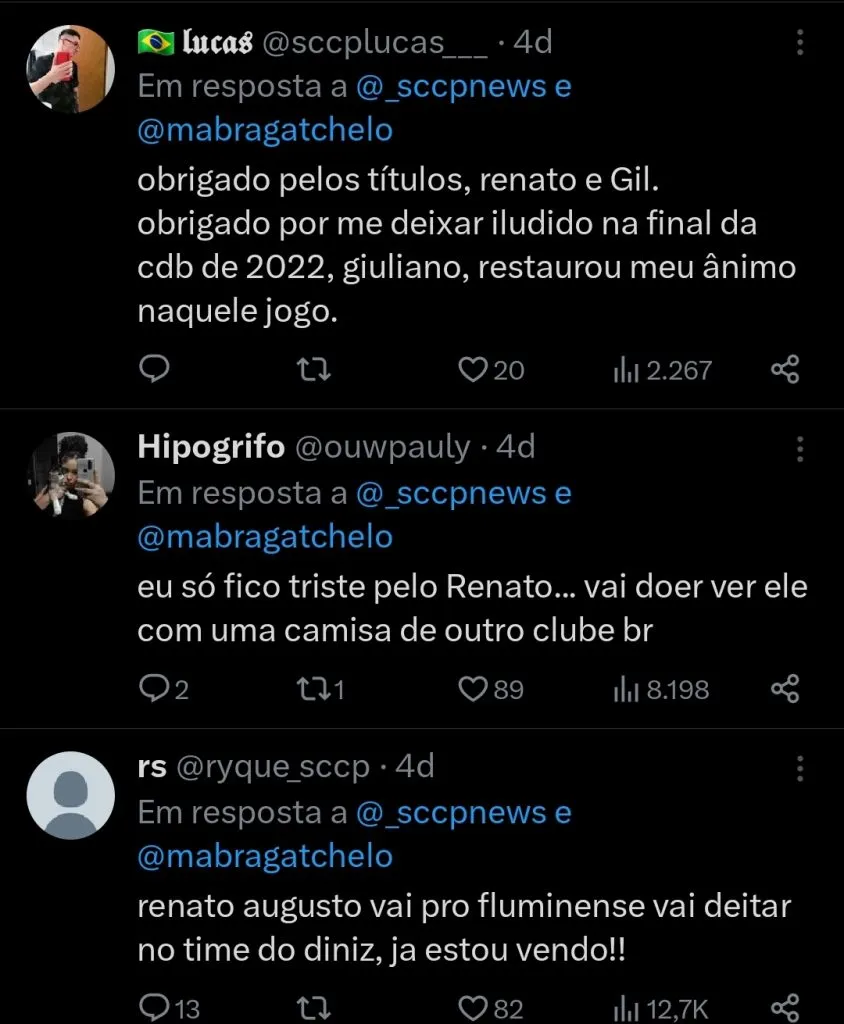This screenshot has width=844, height=1024.
Task: Open more options on Hipogrifo's tweet
Action: click(799, 450)
